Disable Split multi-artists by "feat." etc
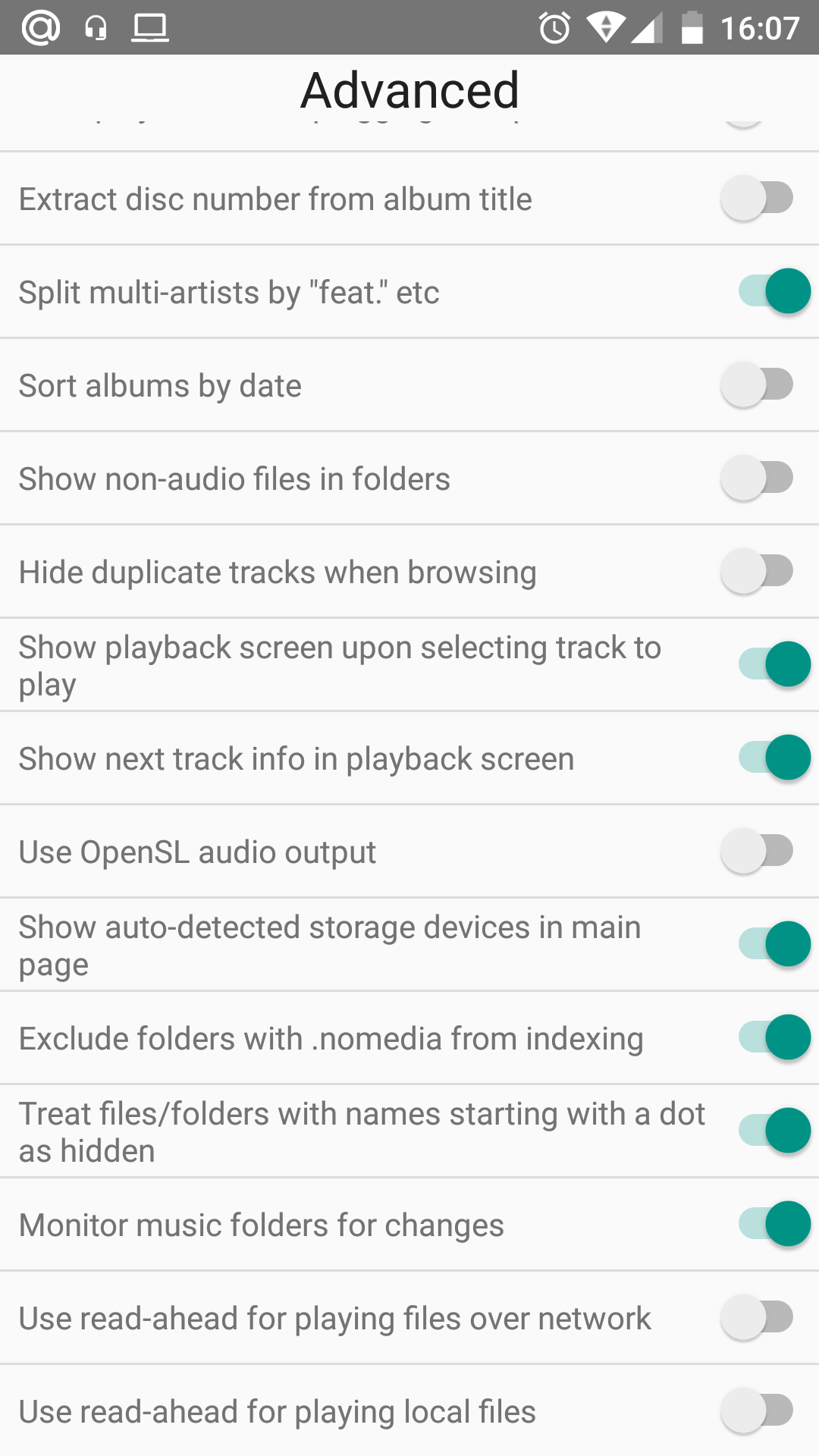819x1456 pixels. click(775, 291)
